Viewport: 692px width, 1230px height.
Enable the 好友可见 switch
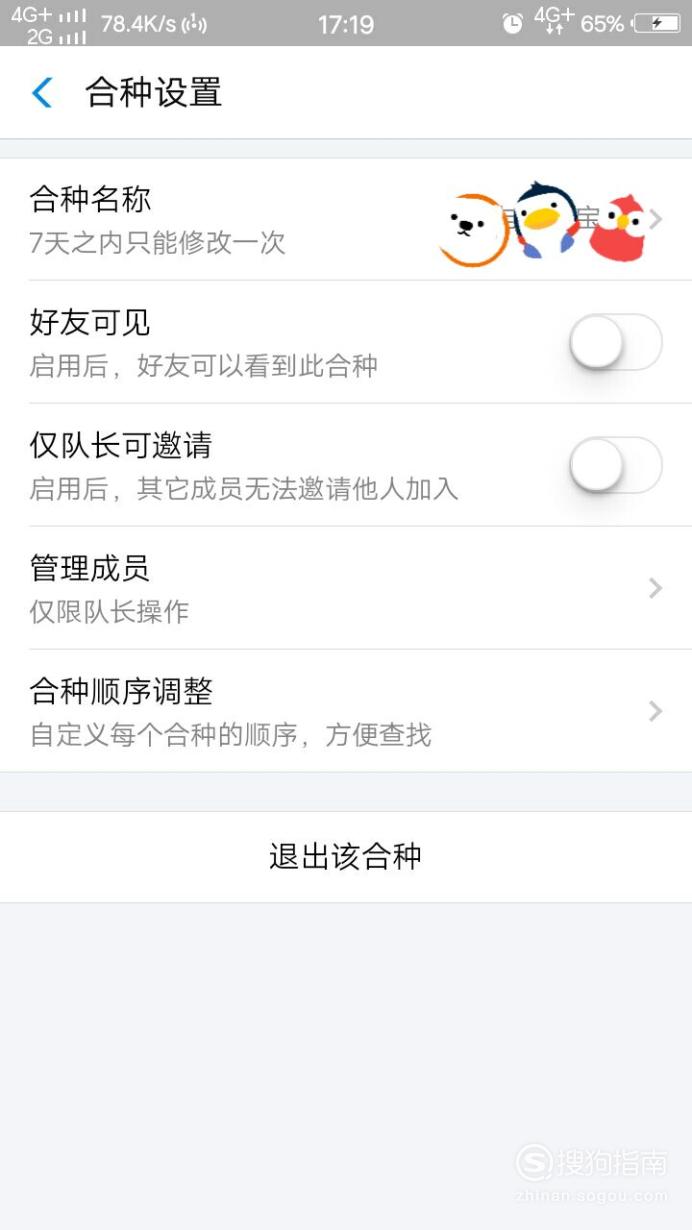[616, 342]
